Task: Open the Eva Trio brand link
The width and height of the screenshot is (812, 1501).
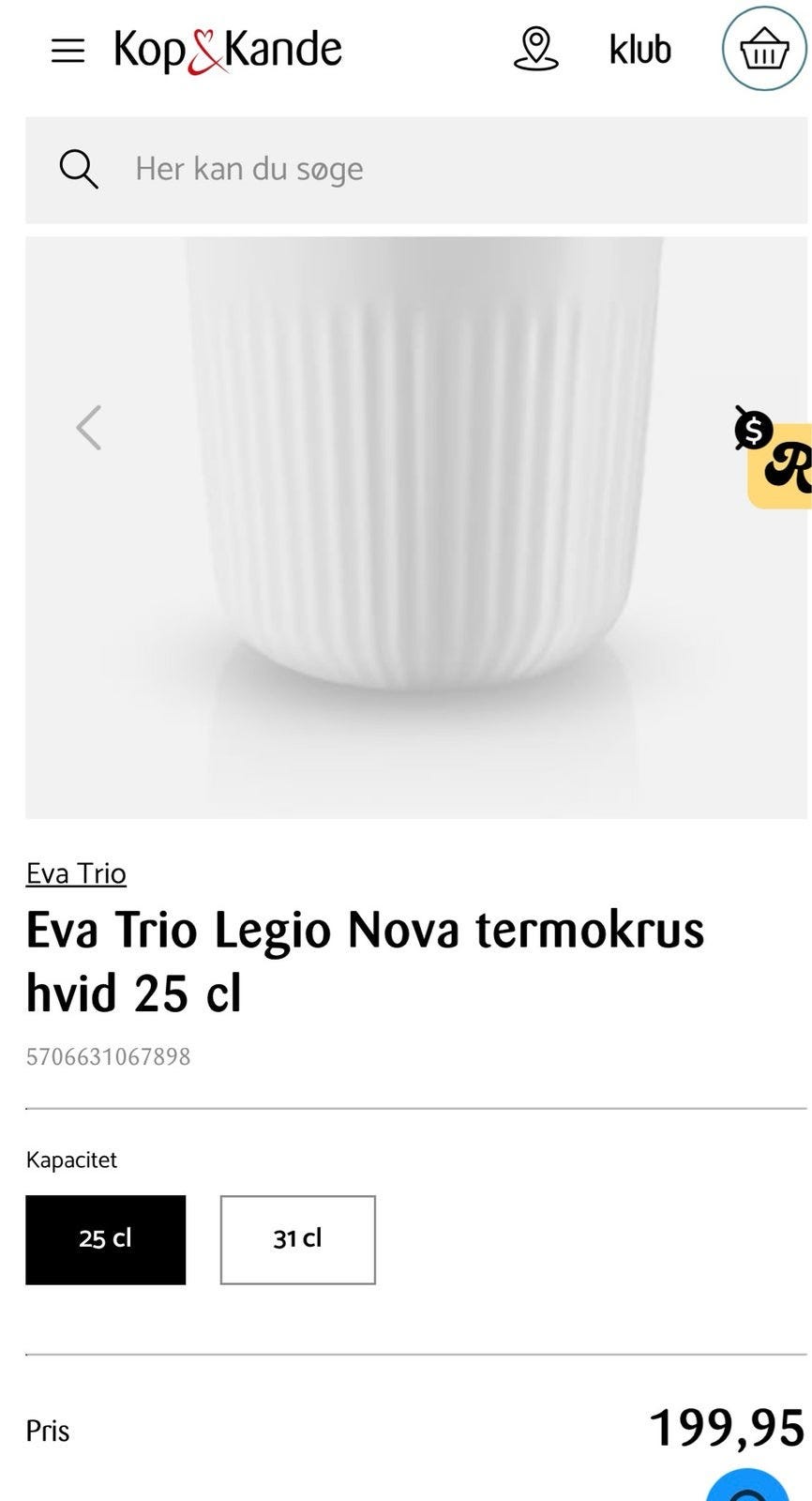Action: coord(76,873)
